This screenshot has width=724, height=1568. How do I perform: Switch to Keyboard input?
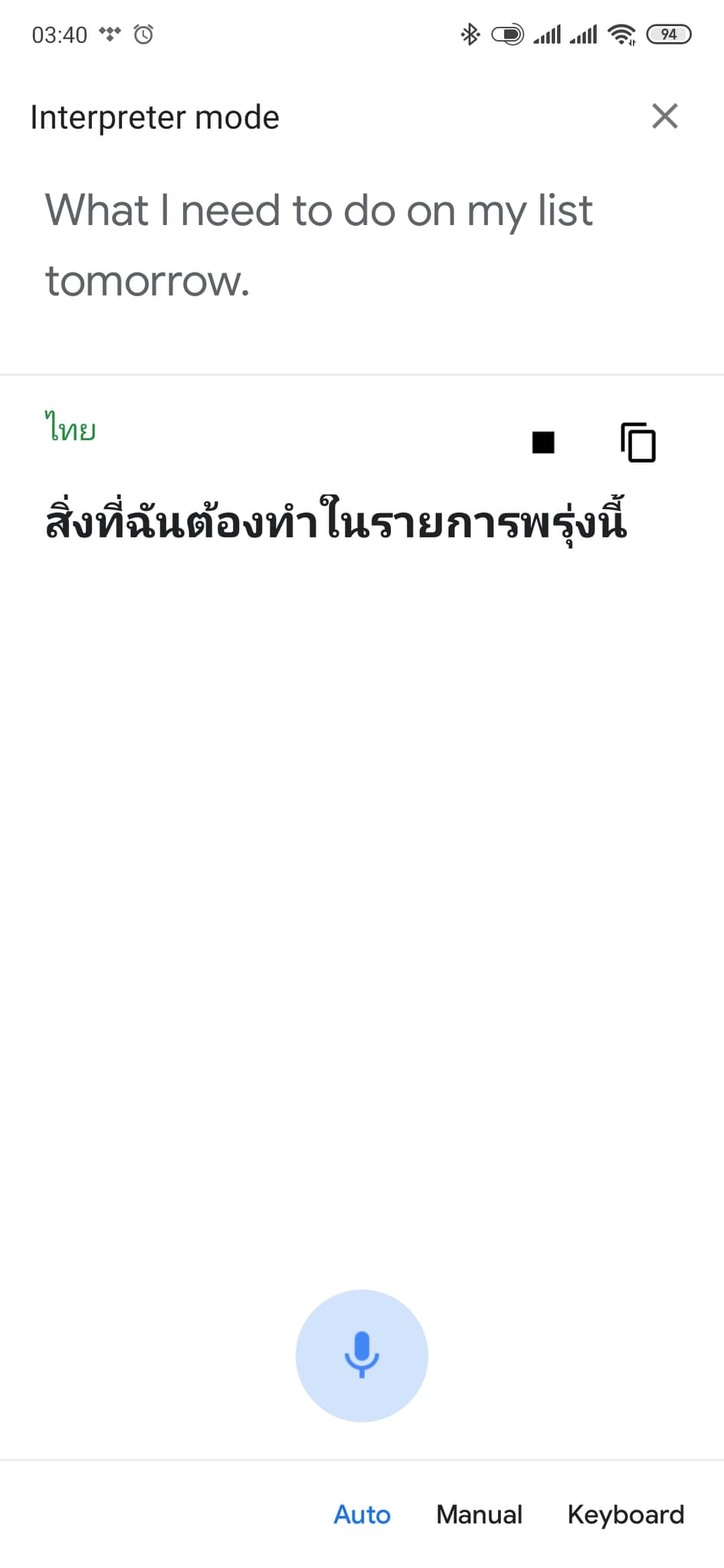coord(625,1514)
